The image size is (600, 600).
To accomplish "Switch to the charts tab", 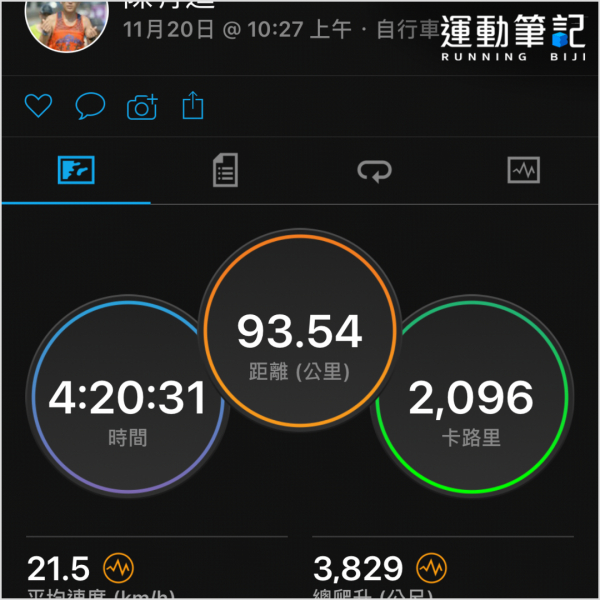I will pyautogui.click(x=524, y=172).
